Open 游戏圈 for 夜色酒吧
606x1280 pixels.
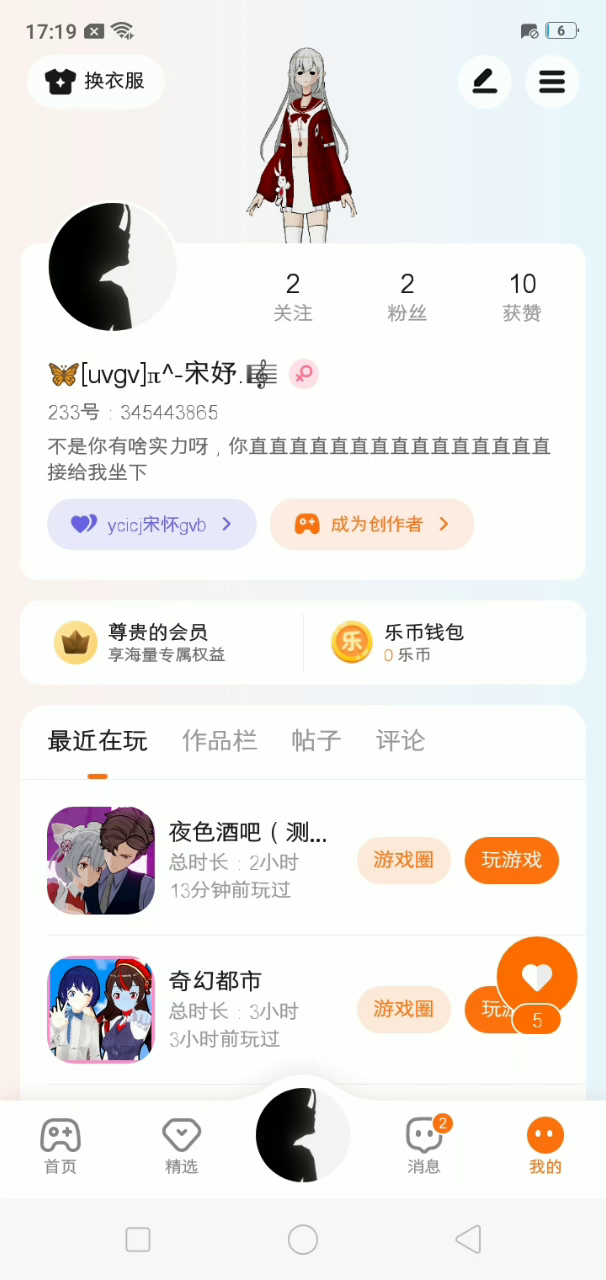tap(404, 860)
